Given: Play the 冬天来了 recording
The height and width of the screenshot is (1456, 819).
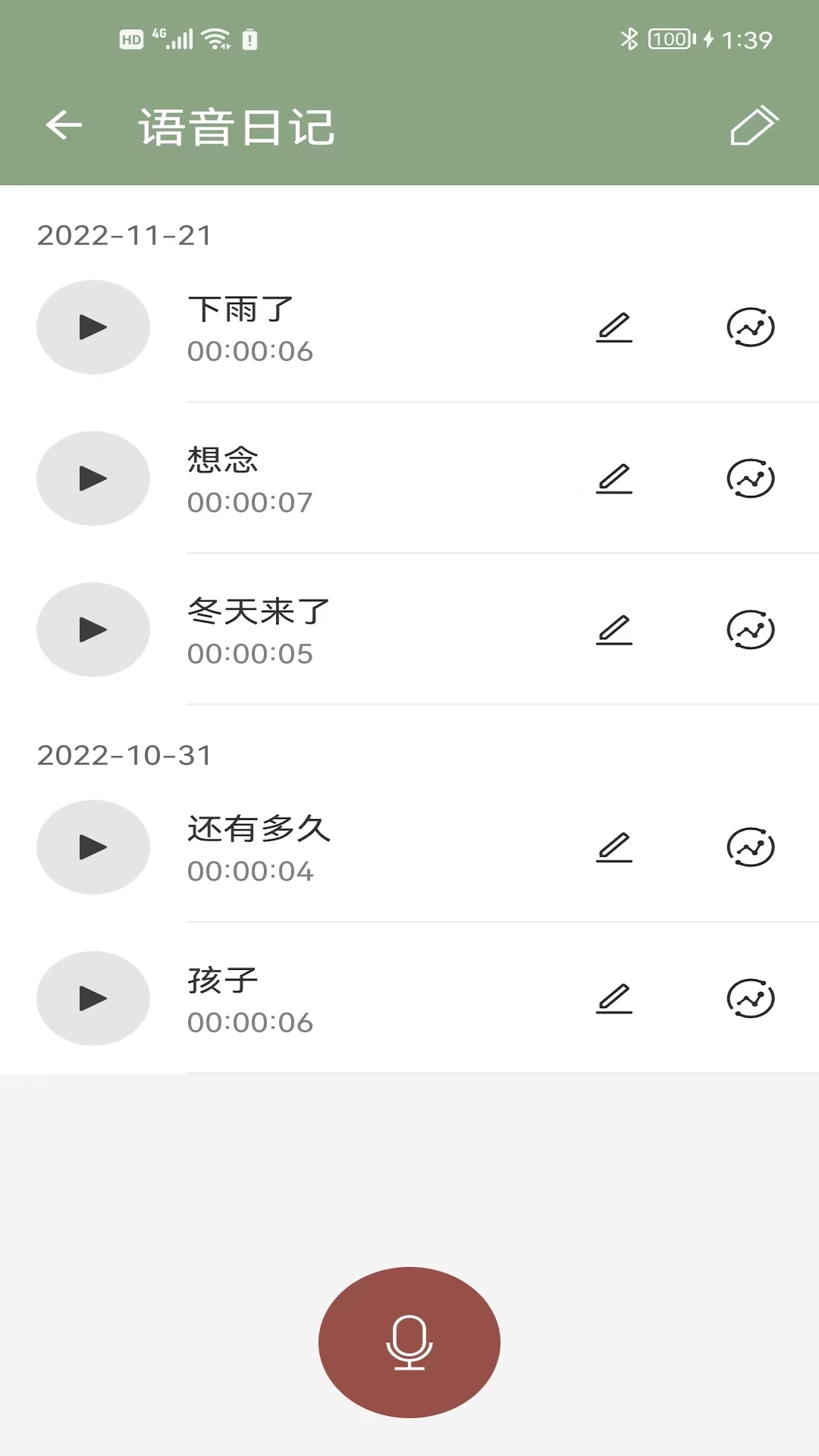Looking at the screenshot, I should tap(93, 630).
